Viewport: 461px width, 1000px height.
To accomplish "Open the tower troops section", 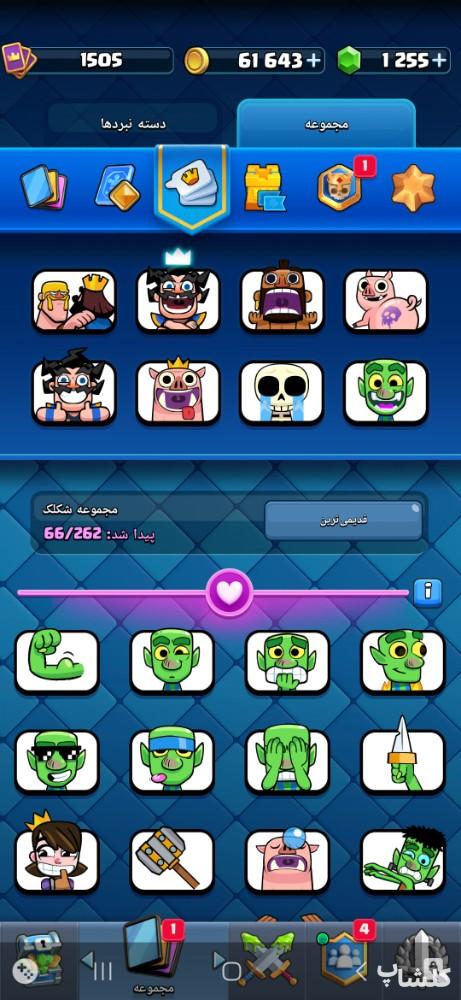I will 264,188.
